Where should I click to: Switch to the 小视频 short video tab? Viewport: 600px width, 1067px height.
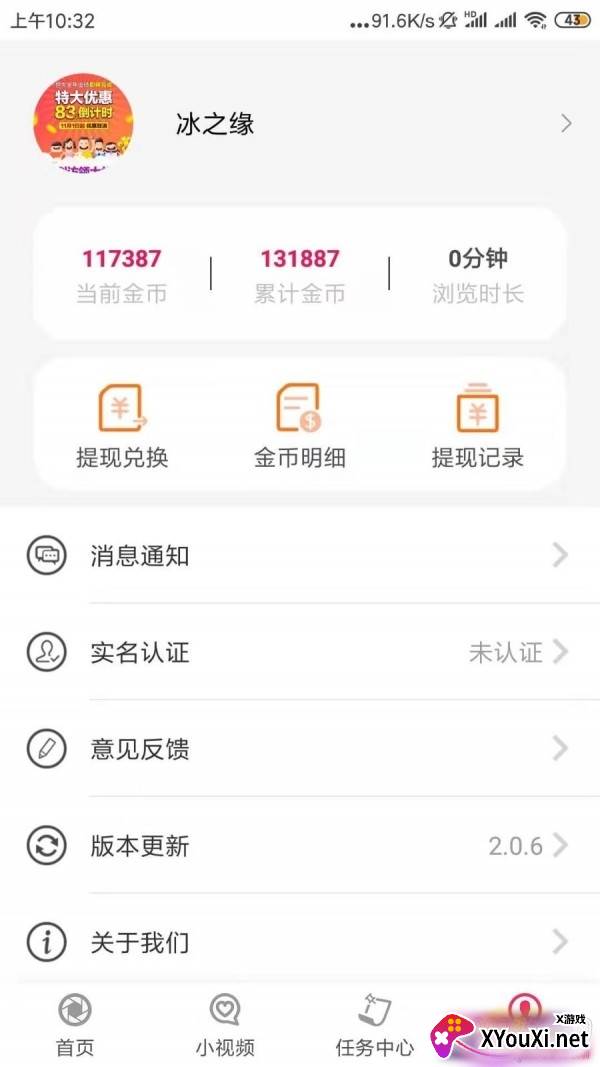point(225,1026)
